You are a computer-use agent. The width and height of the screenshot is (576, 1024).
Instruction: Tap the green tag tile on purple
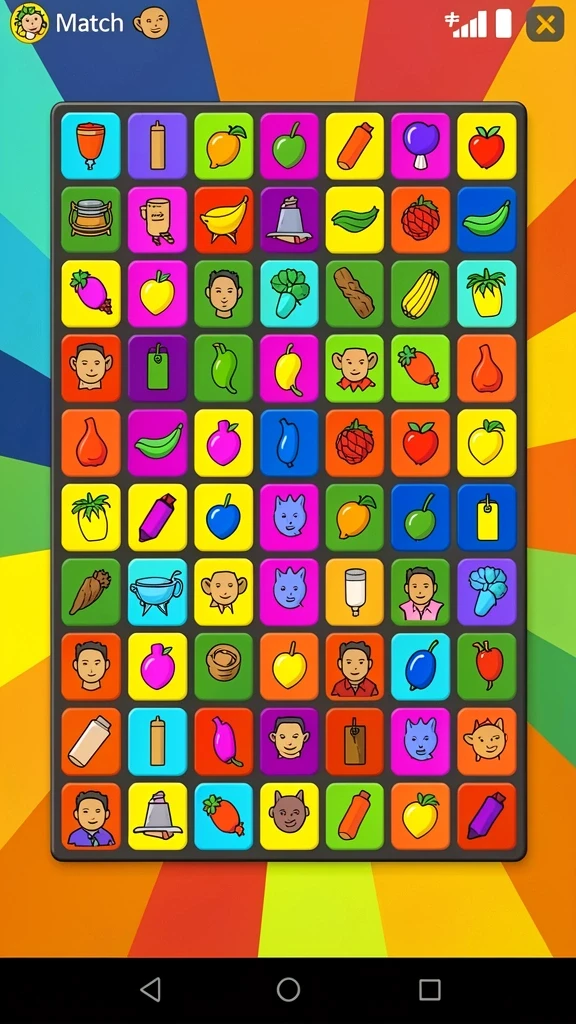click(157, 368)
